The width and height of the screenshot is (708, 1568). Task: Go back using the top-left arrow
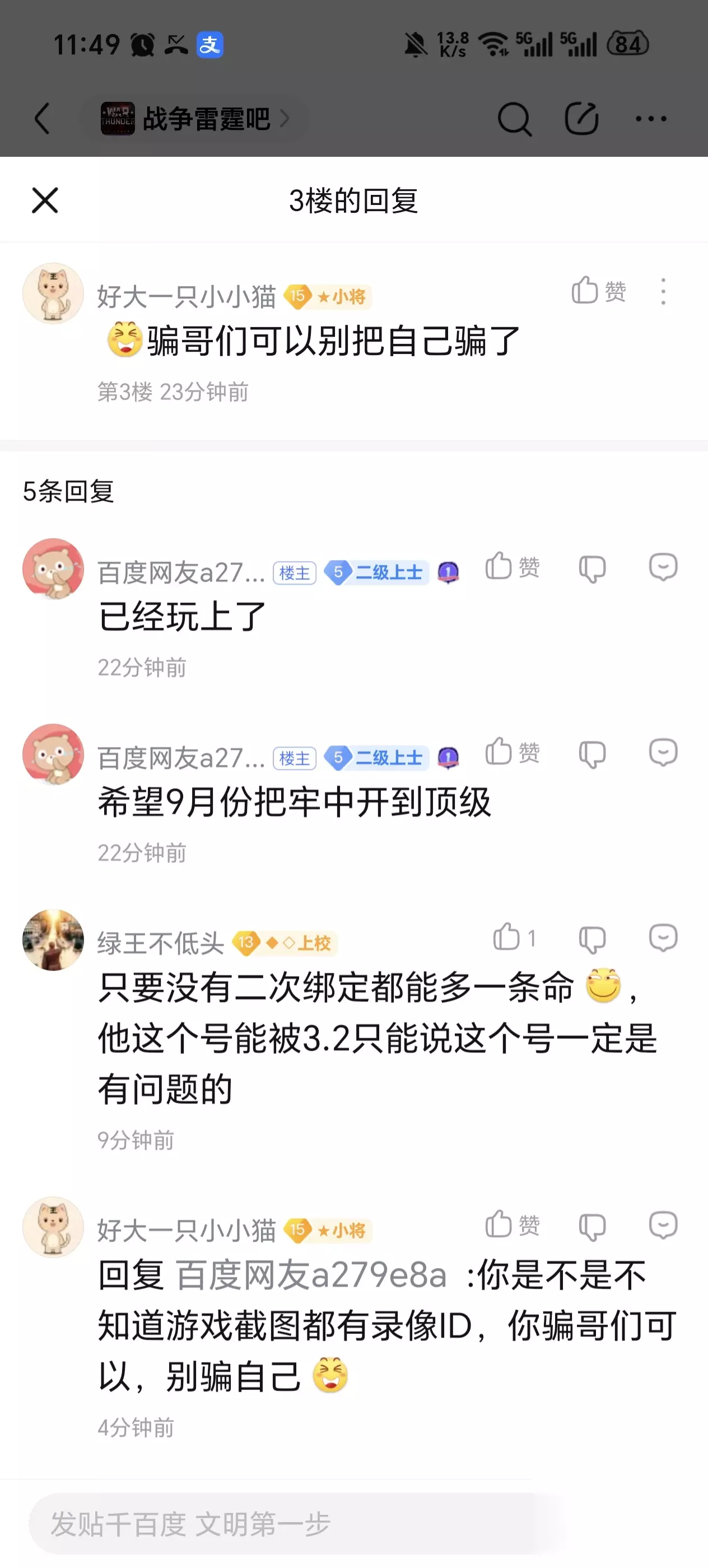pos(42,118)
